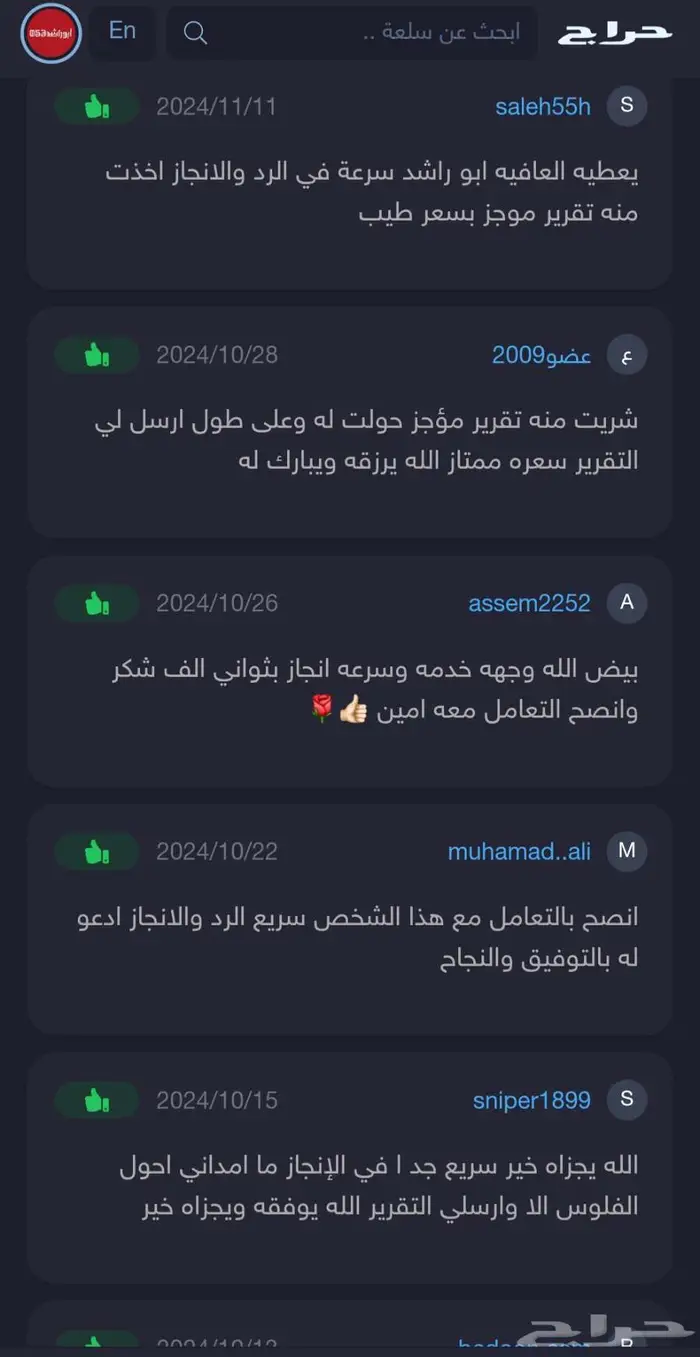Visit muhamad..ali's profile
Image resolution: width=700 pixels, height=1357 pixels.
[519, 852]
